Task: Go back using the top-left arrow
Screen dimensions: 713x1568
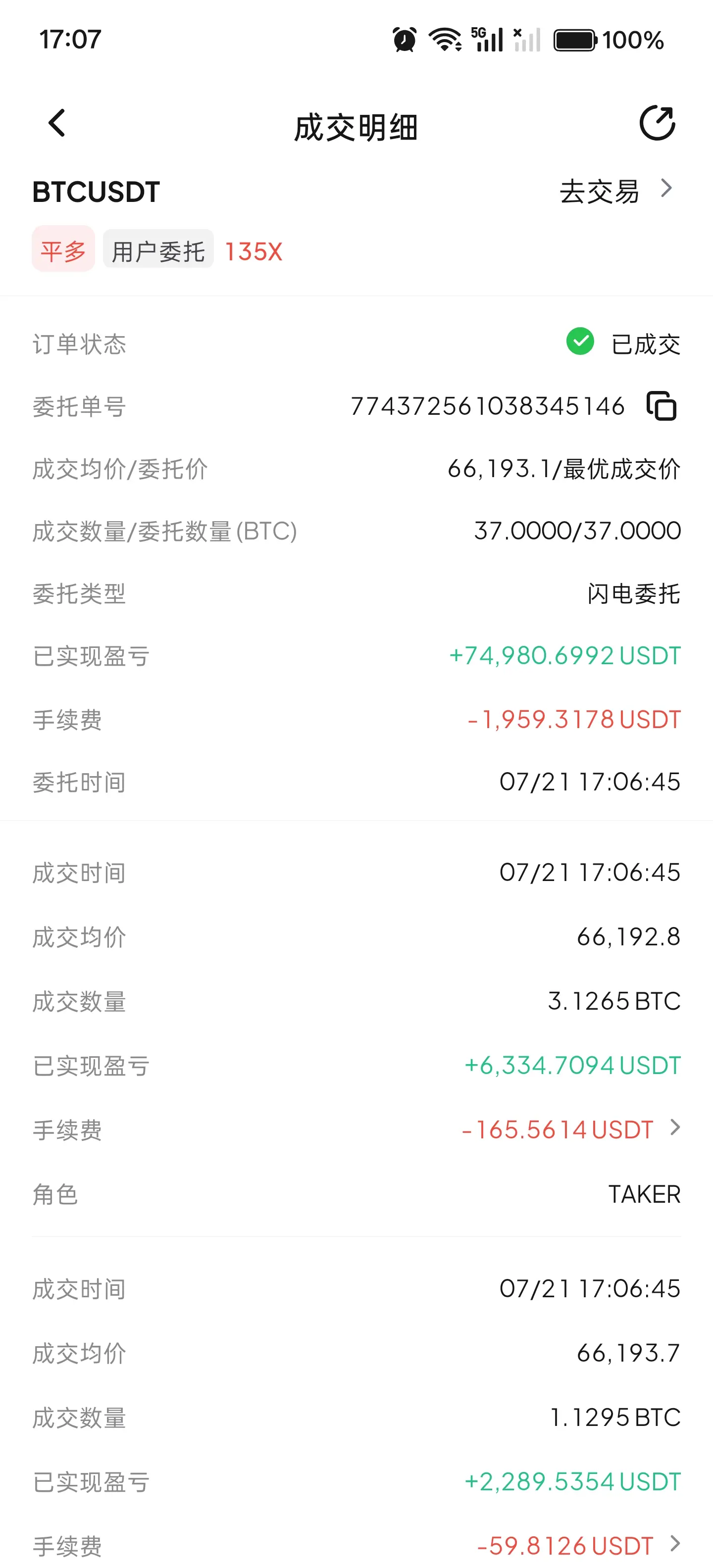Action: pos(56,124)
